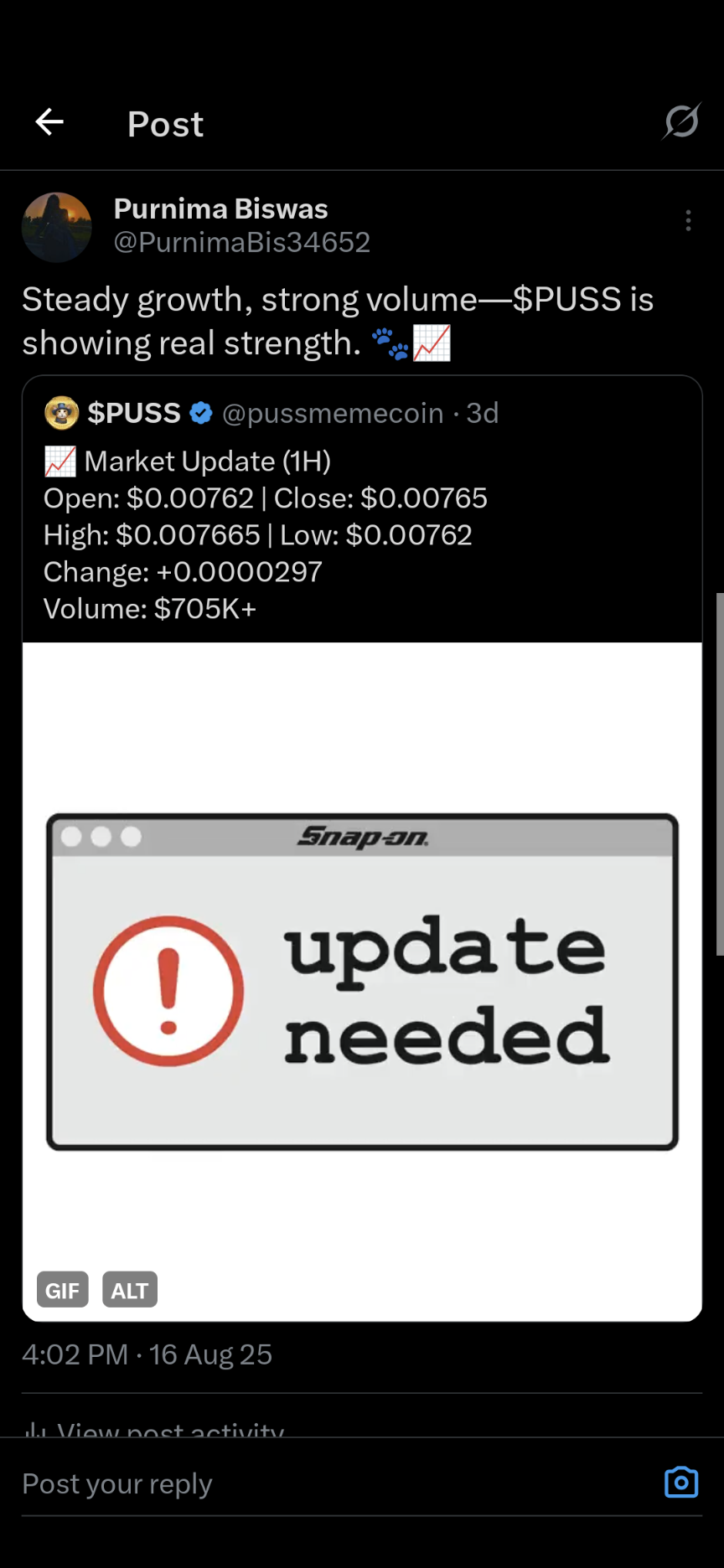
Task: Open the post's three-dot overflow menu
Action: coord(688,220)
